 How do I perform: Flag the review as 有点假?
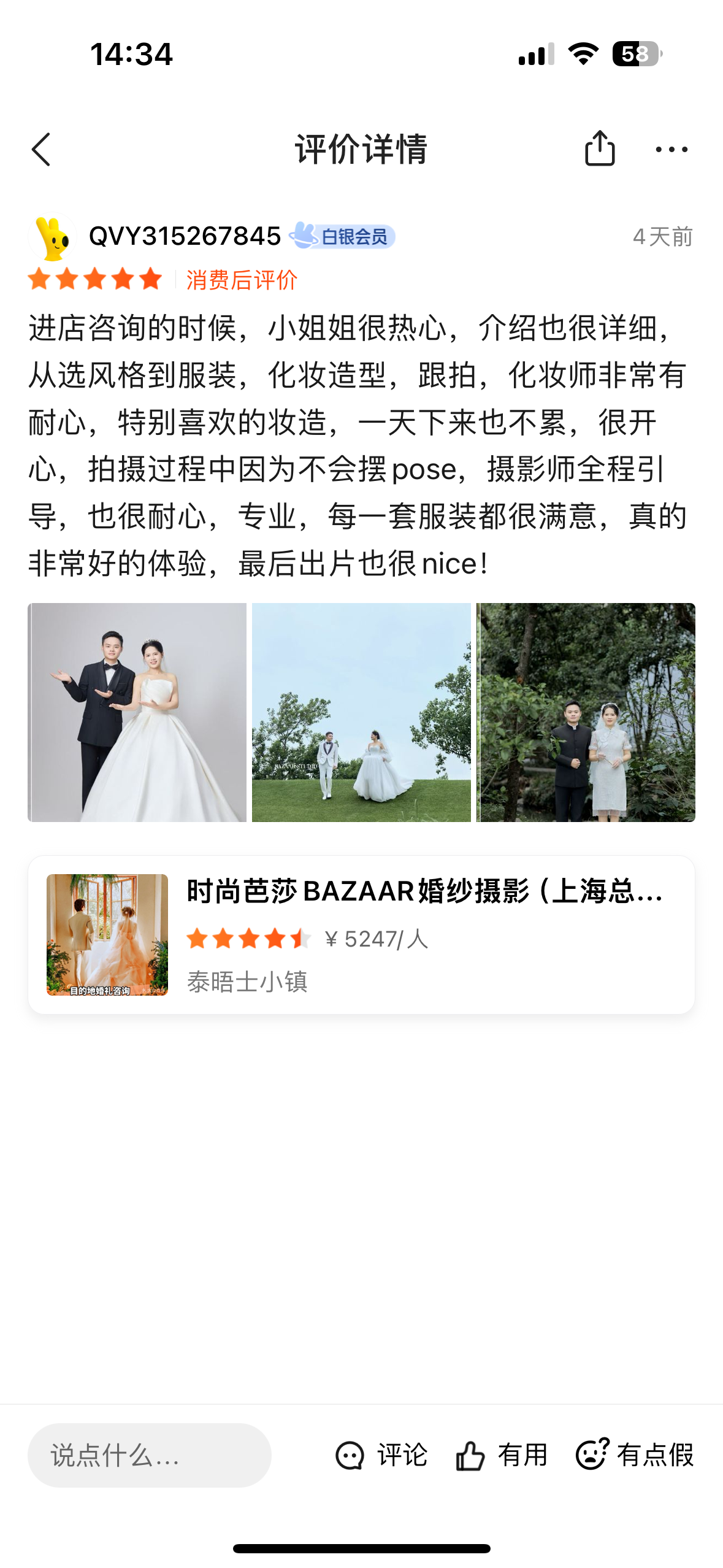tap(635, 1454)
